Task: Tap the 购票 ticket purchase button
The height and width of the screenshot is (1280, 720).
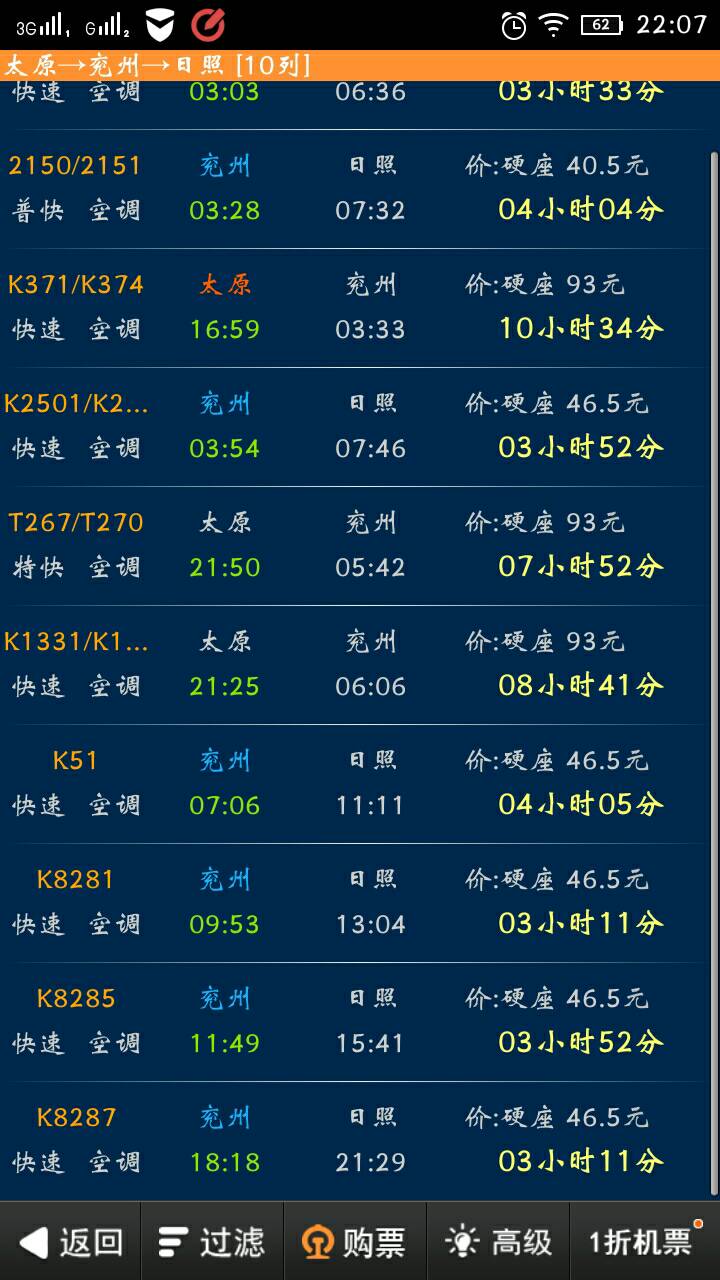Action: point(355,1242)
